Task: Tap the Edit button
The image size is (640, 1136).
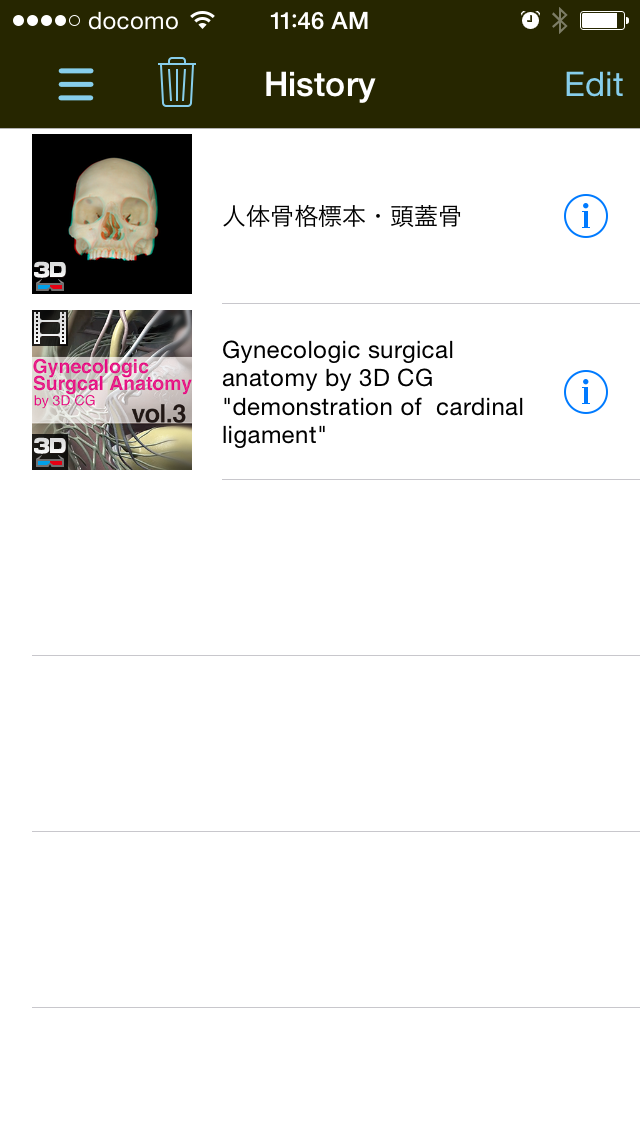Action: pos(593,85)
